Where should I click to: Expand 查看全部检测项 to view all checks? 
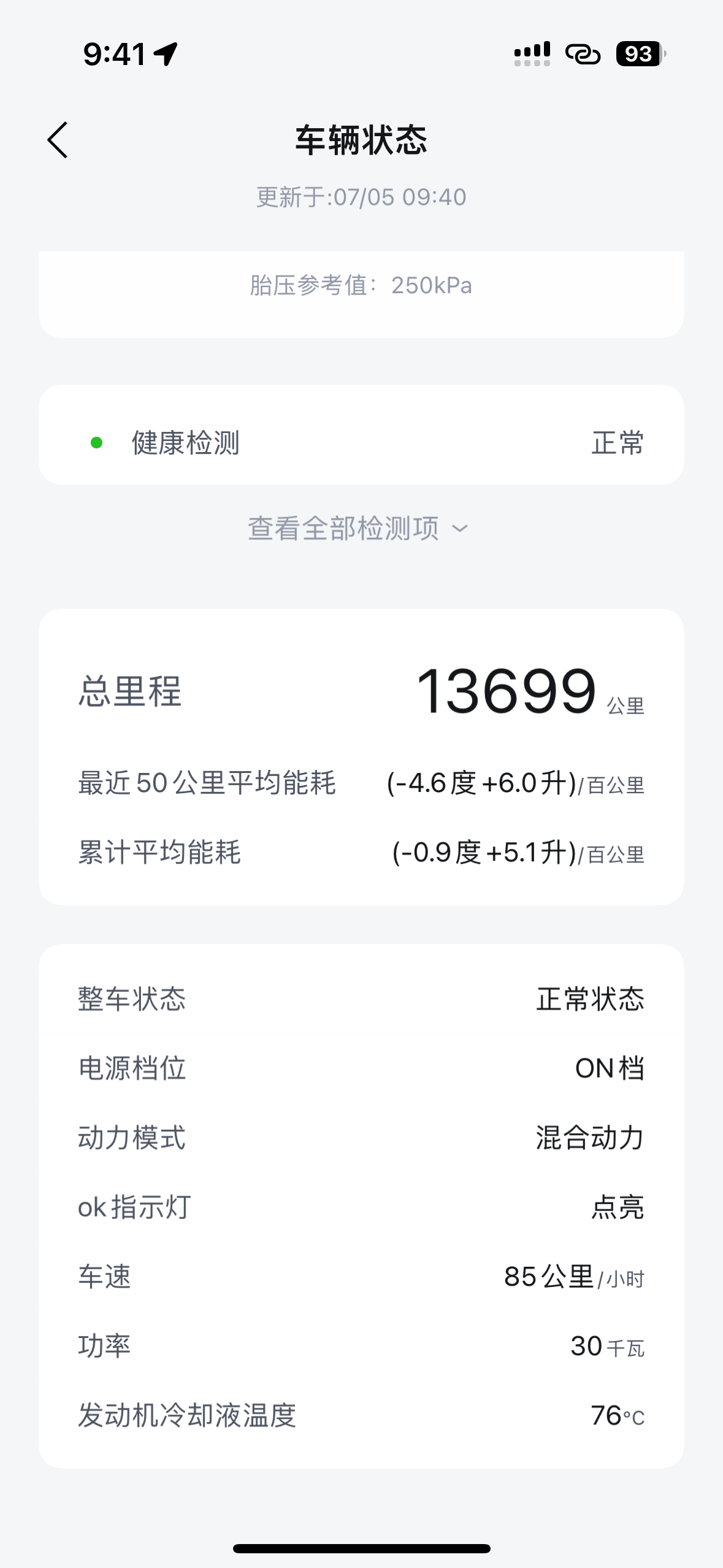coord(343,529)
